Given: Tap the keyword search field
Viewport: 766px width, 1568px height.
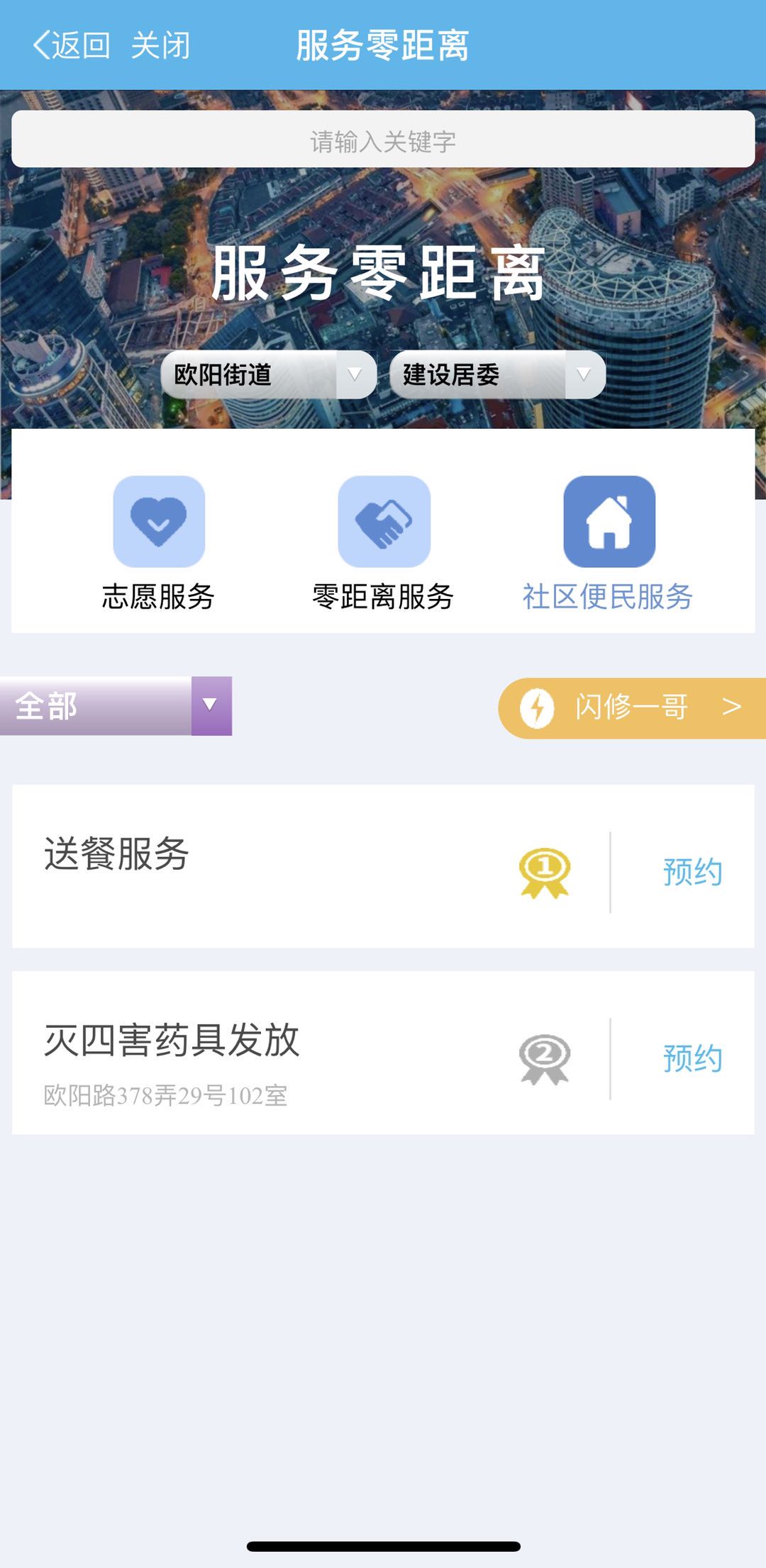Looking at the screenshot, I should click(x=383, y=140).
